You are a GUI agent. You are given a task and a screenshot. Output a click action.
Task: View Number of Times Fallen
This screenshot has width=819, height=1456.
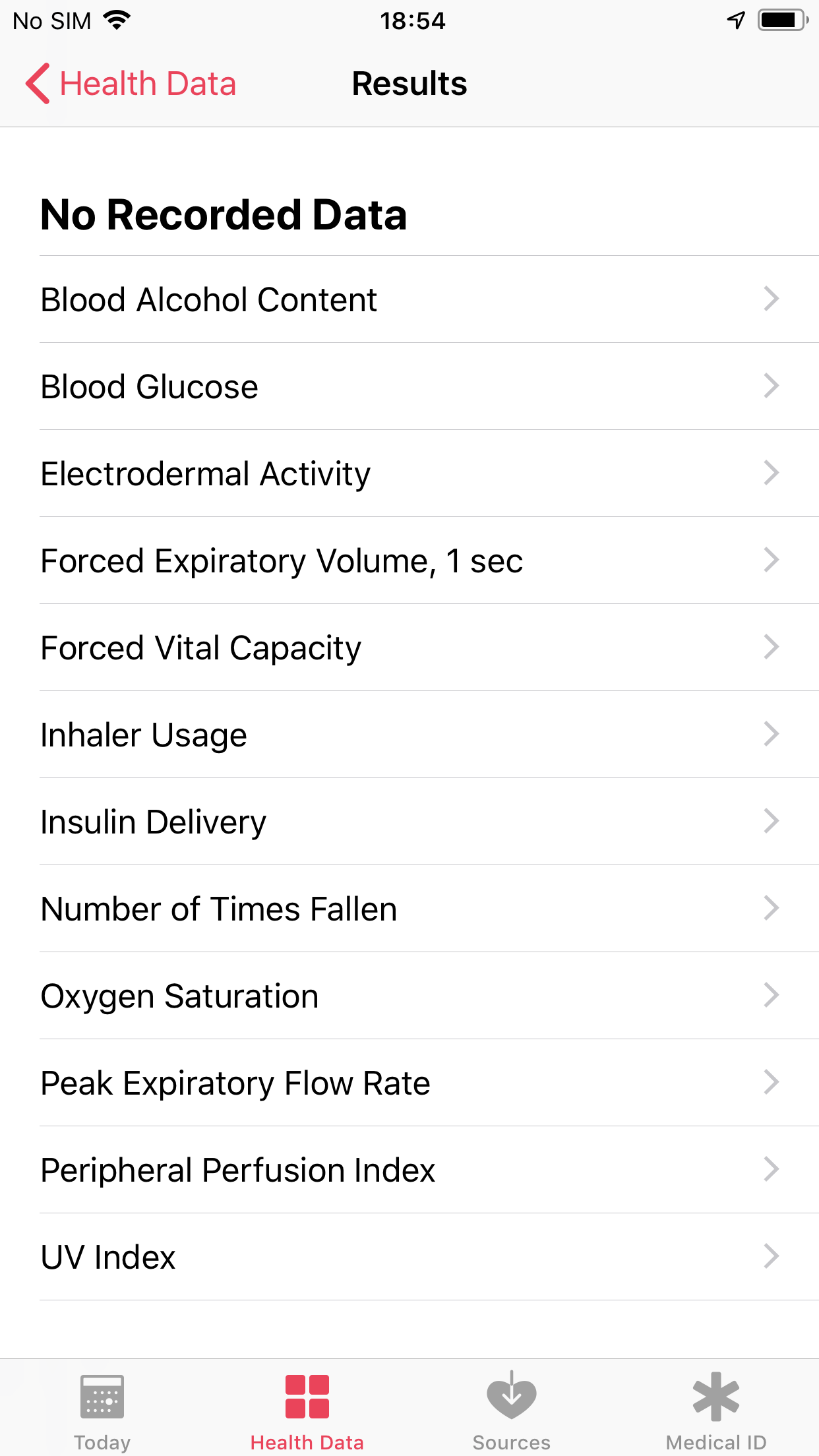point(409,909)
